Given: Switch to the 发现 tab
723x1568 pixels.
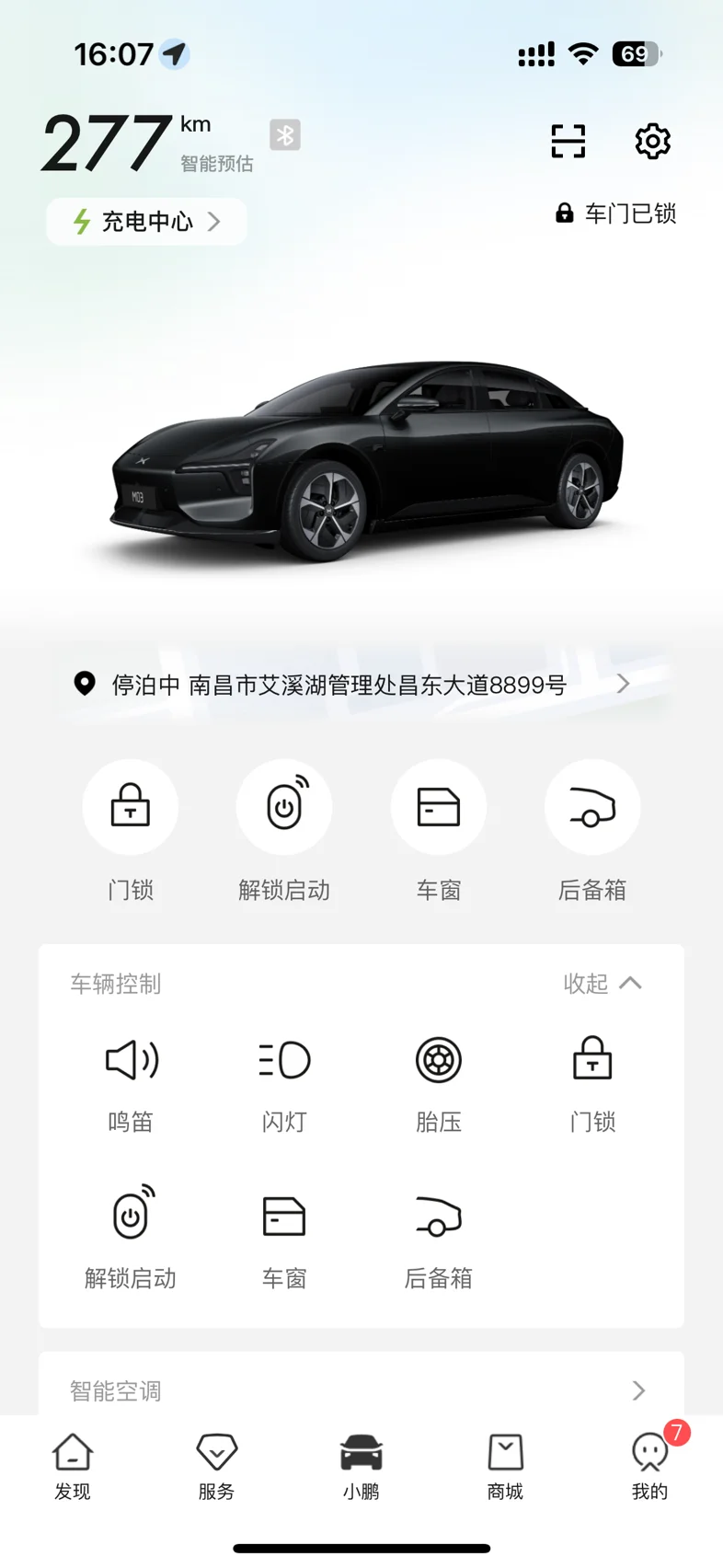Looking at the screenshot, I should [x=73, y=1467].
